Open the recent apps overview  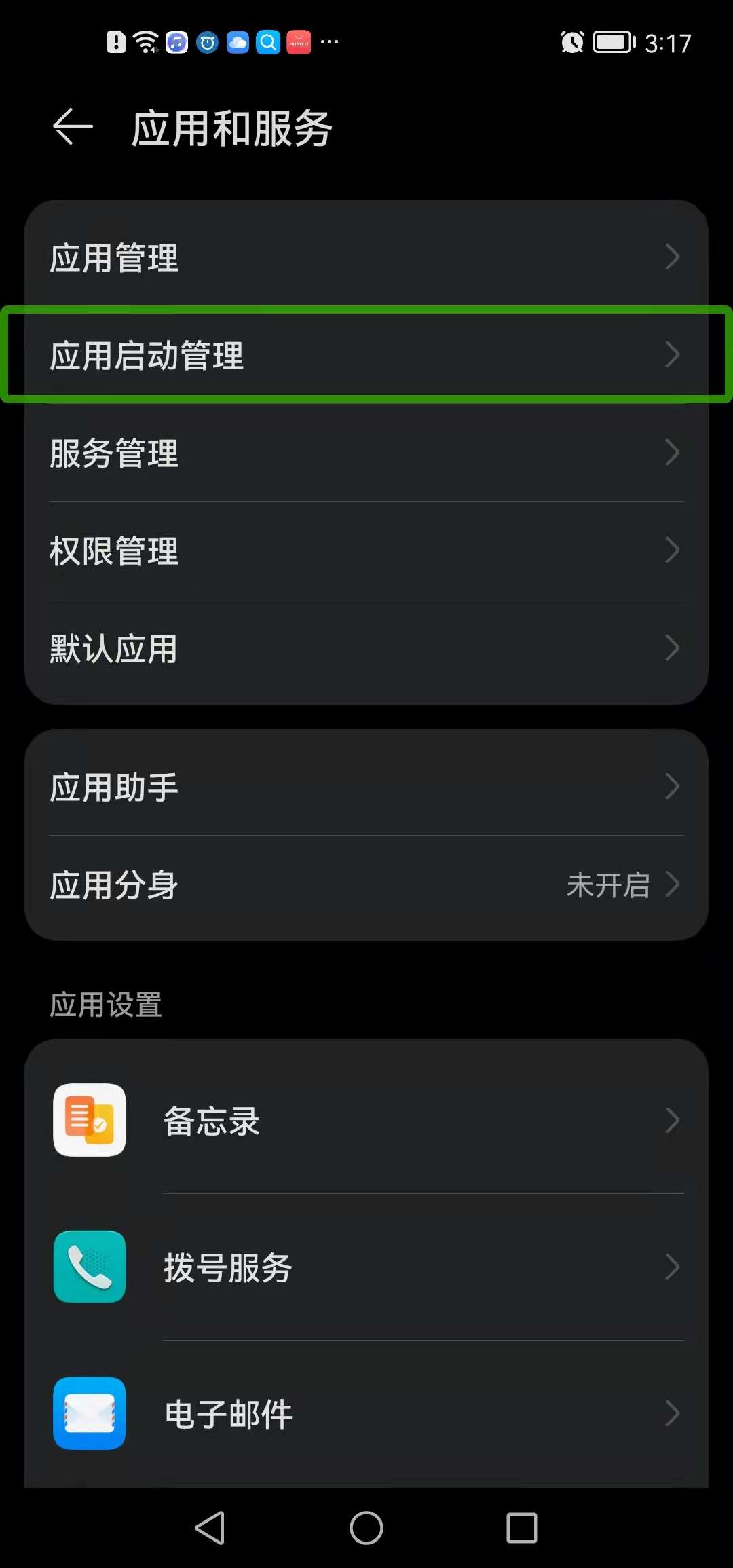[x=522, y=1528]
